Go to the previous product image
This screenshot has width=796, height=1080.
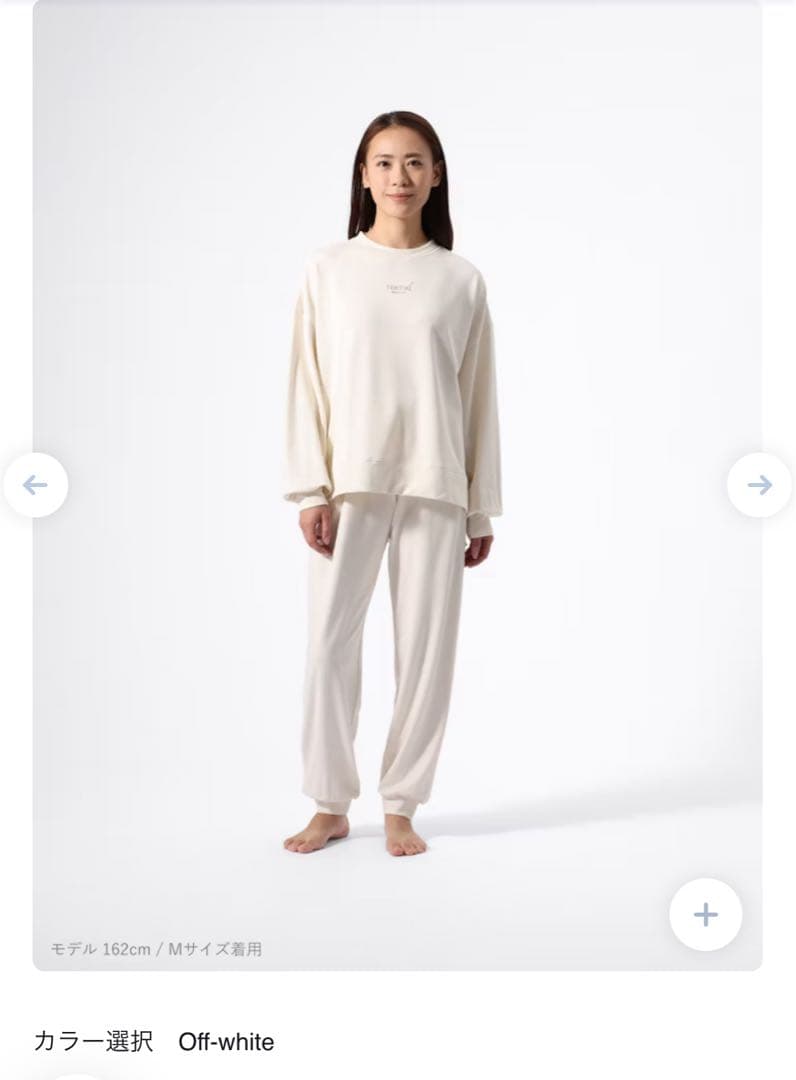(x=35, y=486)
